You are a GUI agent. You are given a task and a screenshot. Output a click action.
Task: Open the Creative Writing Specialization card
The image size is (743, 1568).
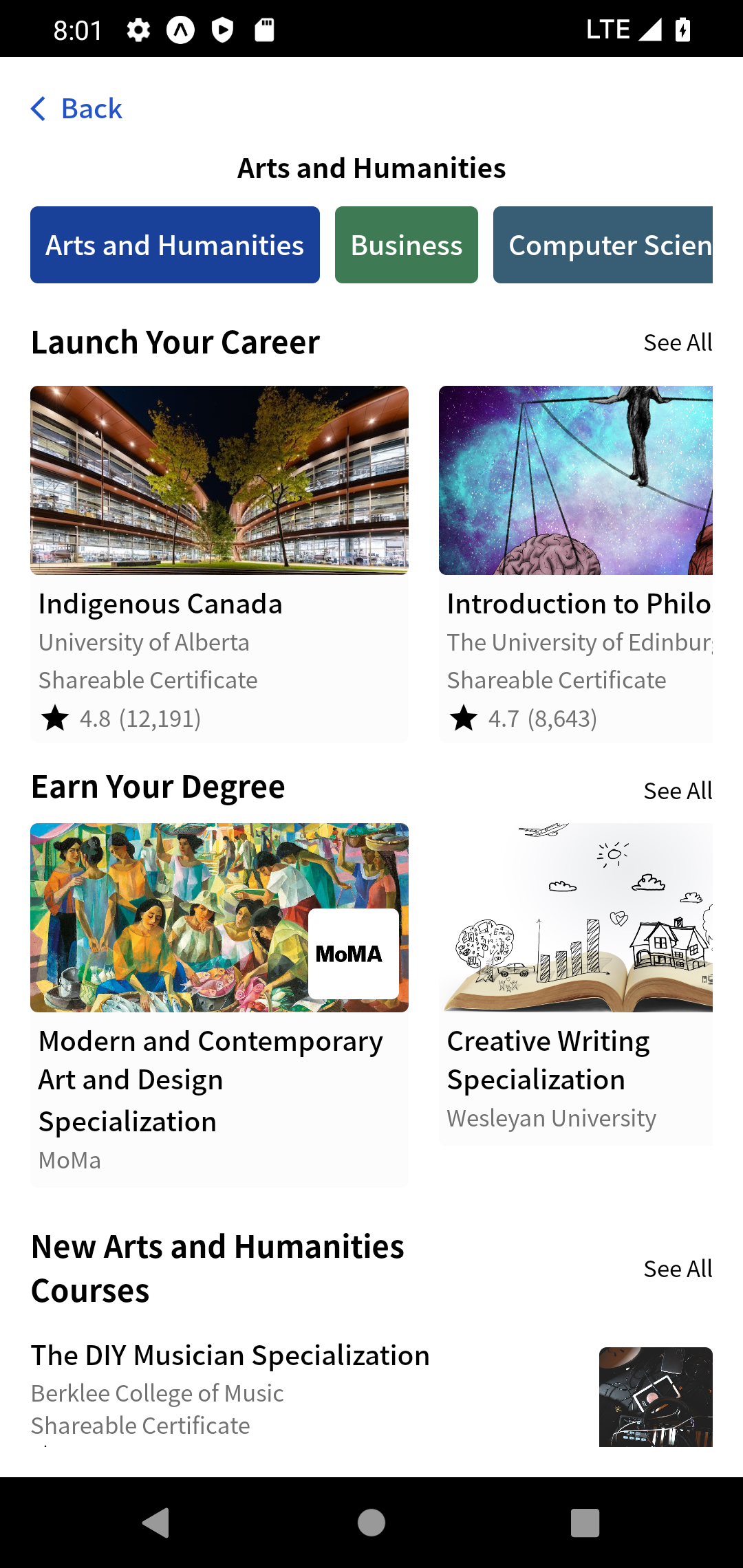click(x=575, y=983)
